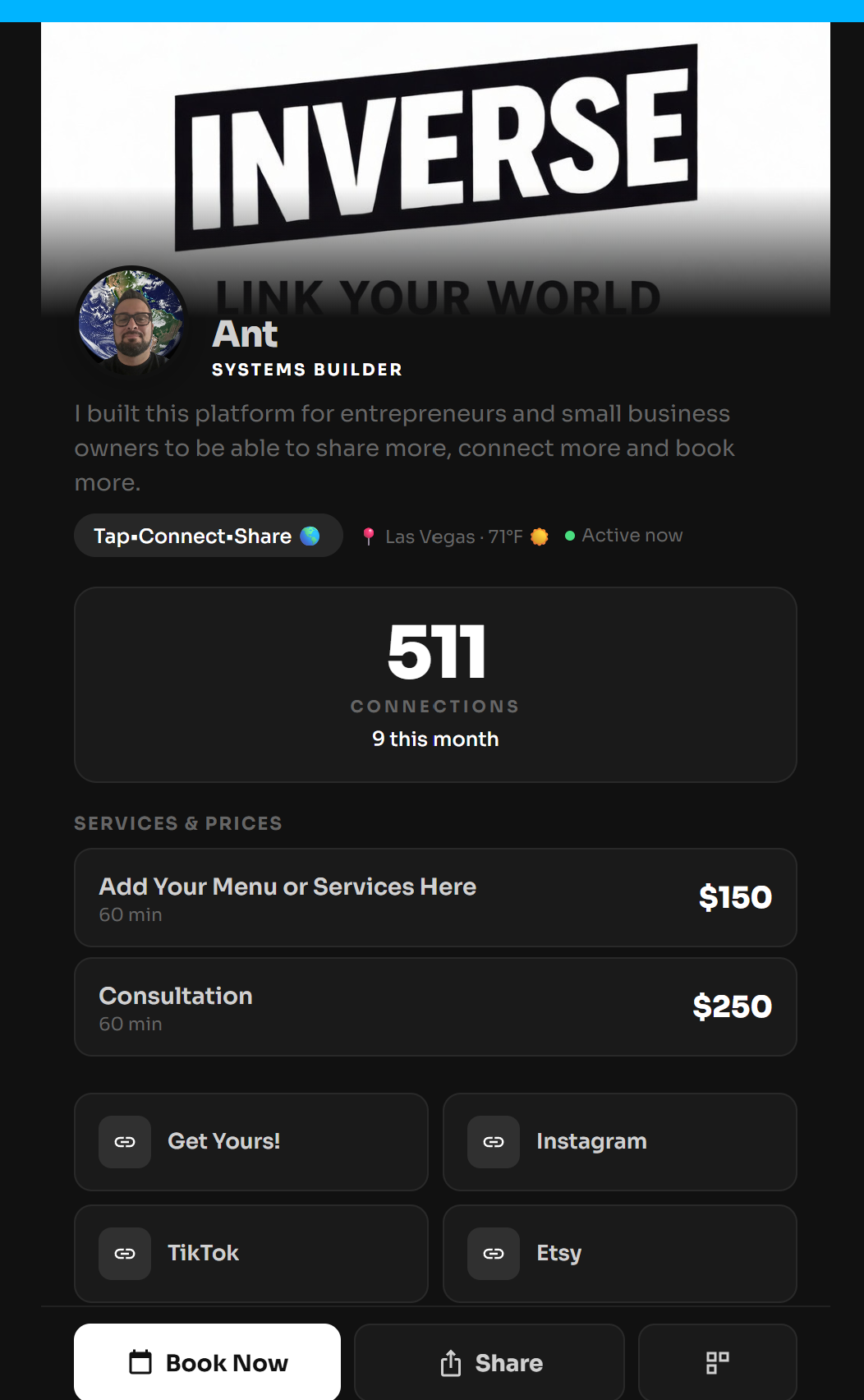Toggle the Active now status dot
Viewport: 864px width, 1400px height.
570,535
